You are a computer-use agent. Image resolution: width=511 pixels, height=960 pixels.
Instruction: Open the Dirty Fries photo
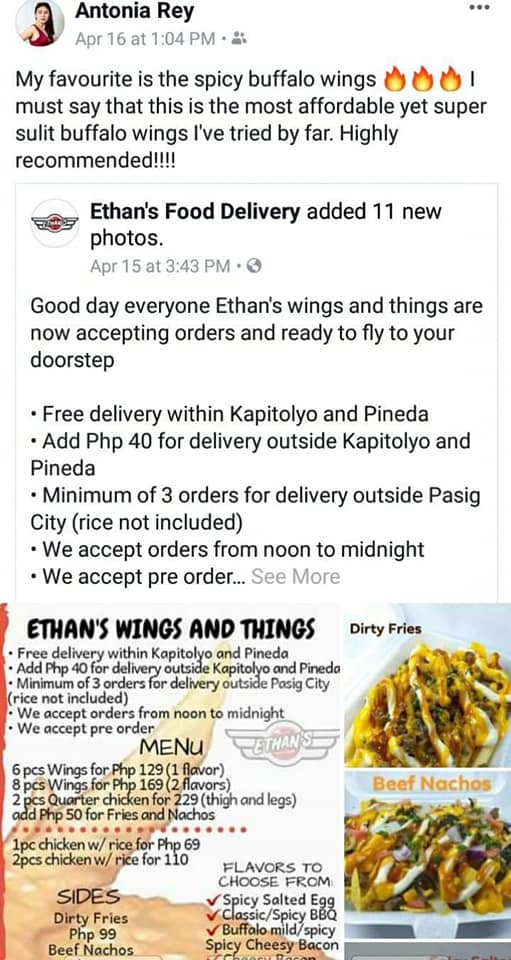pos(428,684)
